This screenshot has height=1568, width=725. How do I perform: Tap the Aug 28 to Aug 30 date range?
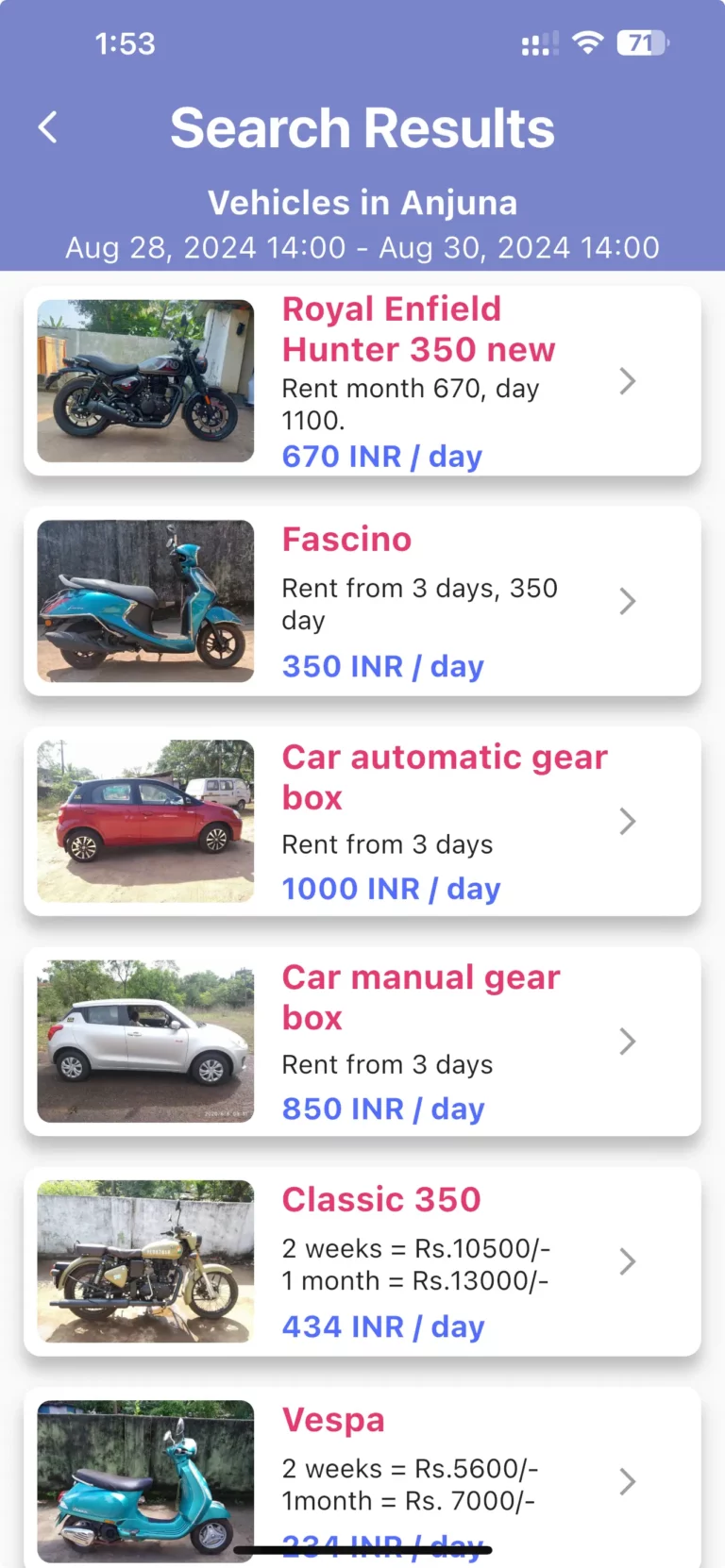(x=362, y=247)
